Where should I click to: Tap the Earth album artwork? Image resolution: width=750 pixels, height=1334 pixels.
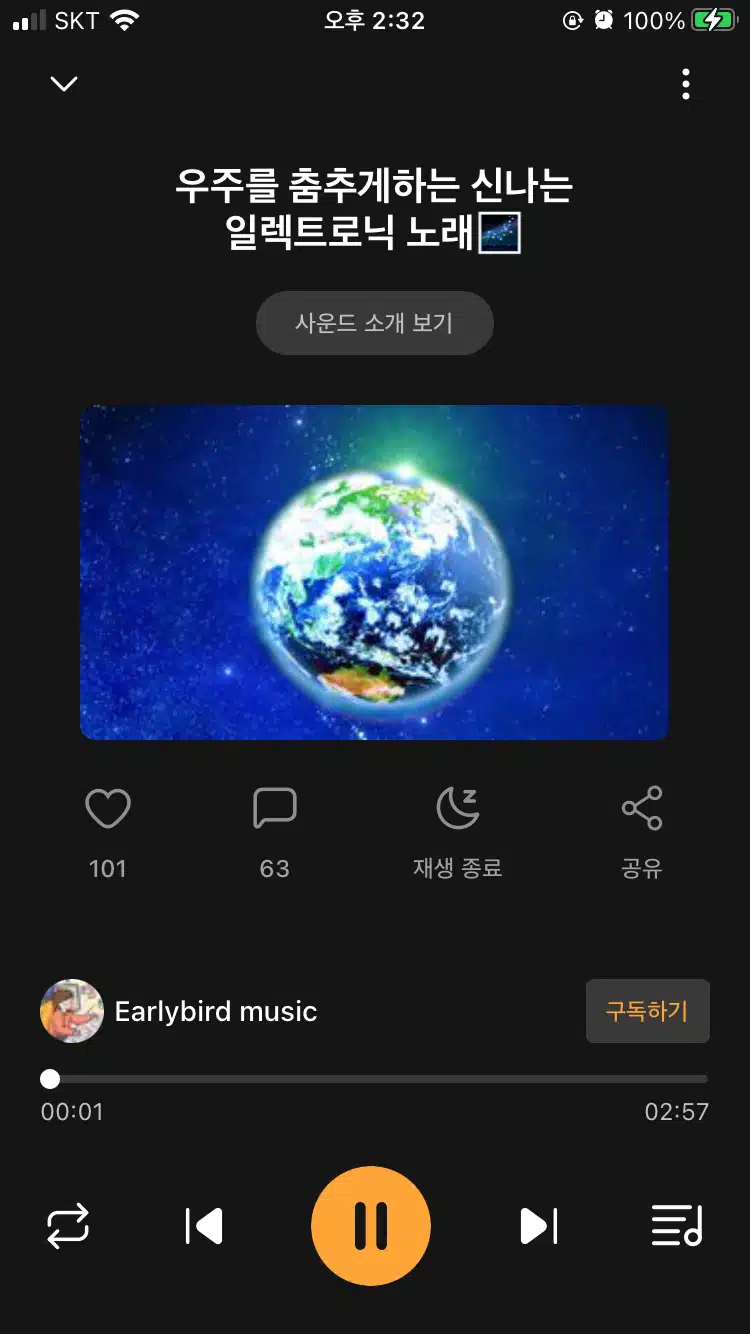pyautogui.click(x=374, y=572)
